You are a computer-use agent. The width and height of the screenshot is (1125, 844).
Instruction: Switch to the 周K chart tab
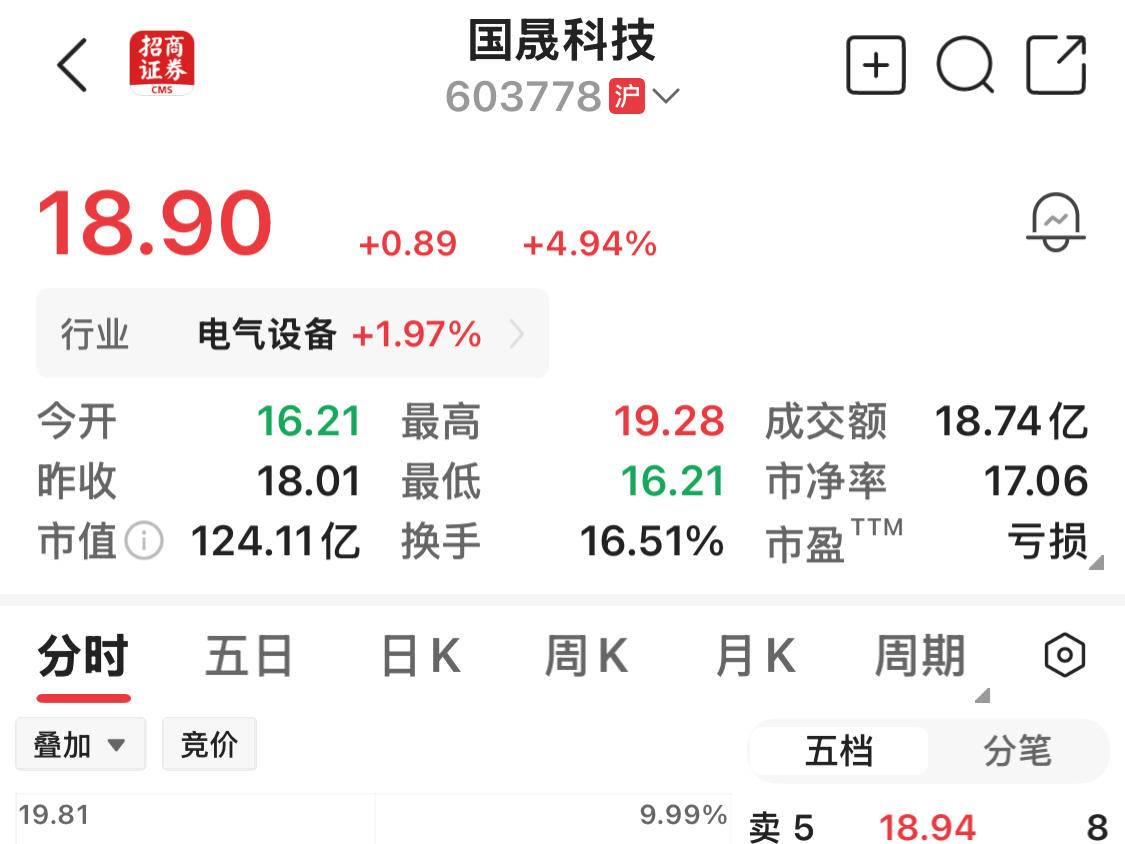coord(586,657)
